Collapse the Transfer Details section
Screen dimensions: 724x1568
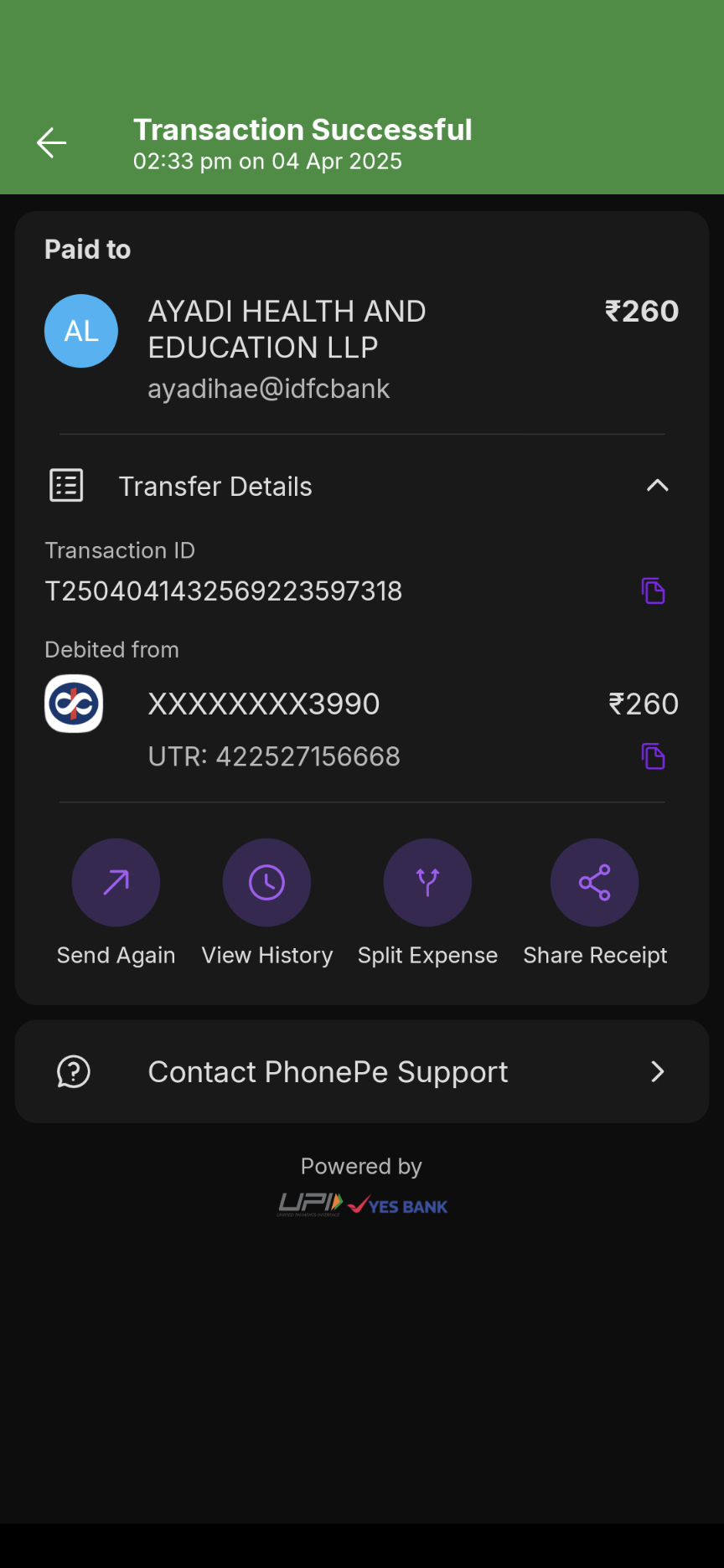[657, 486]
